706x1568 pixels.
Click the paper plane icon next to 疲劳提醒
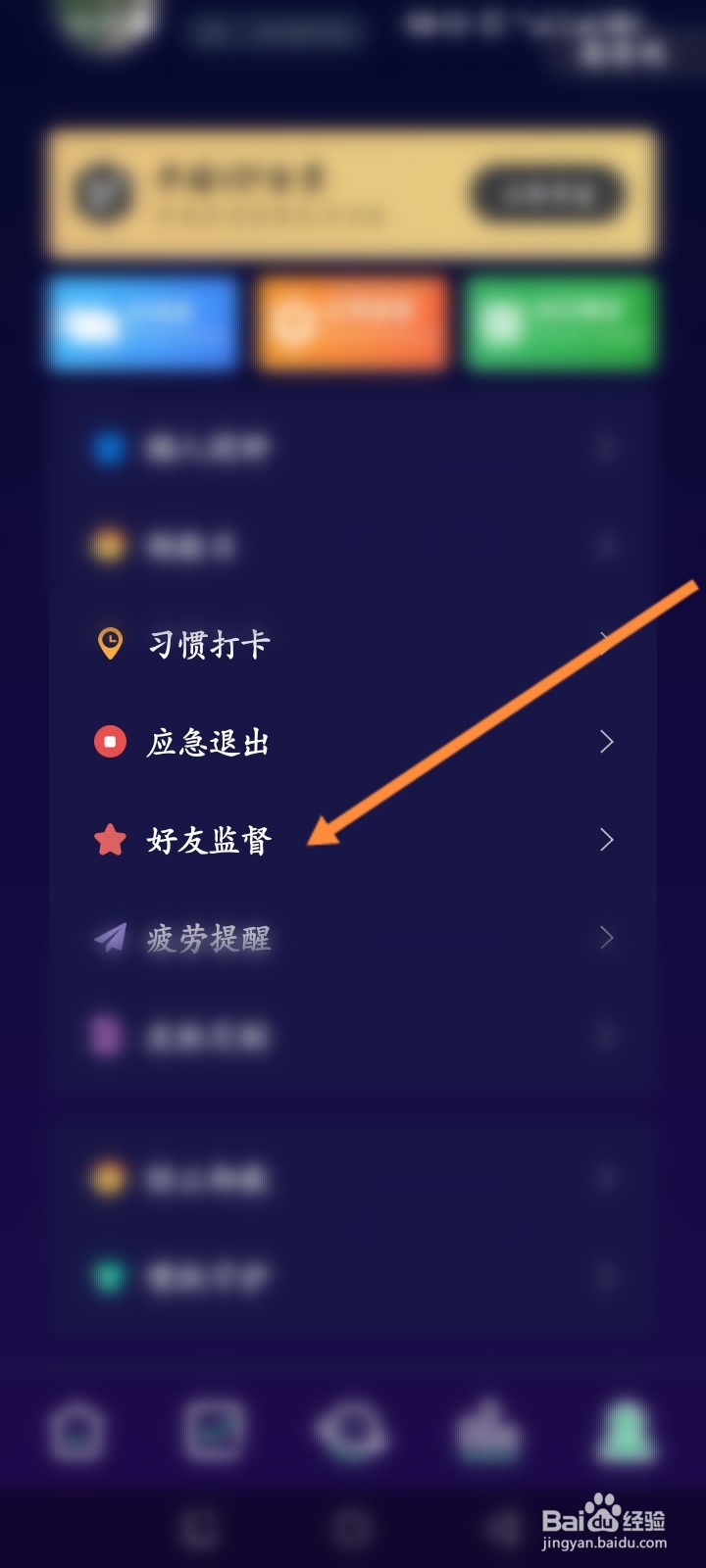pyautogui.click(x=110, y=938)
